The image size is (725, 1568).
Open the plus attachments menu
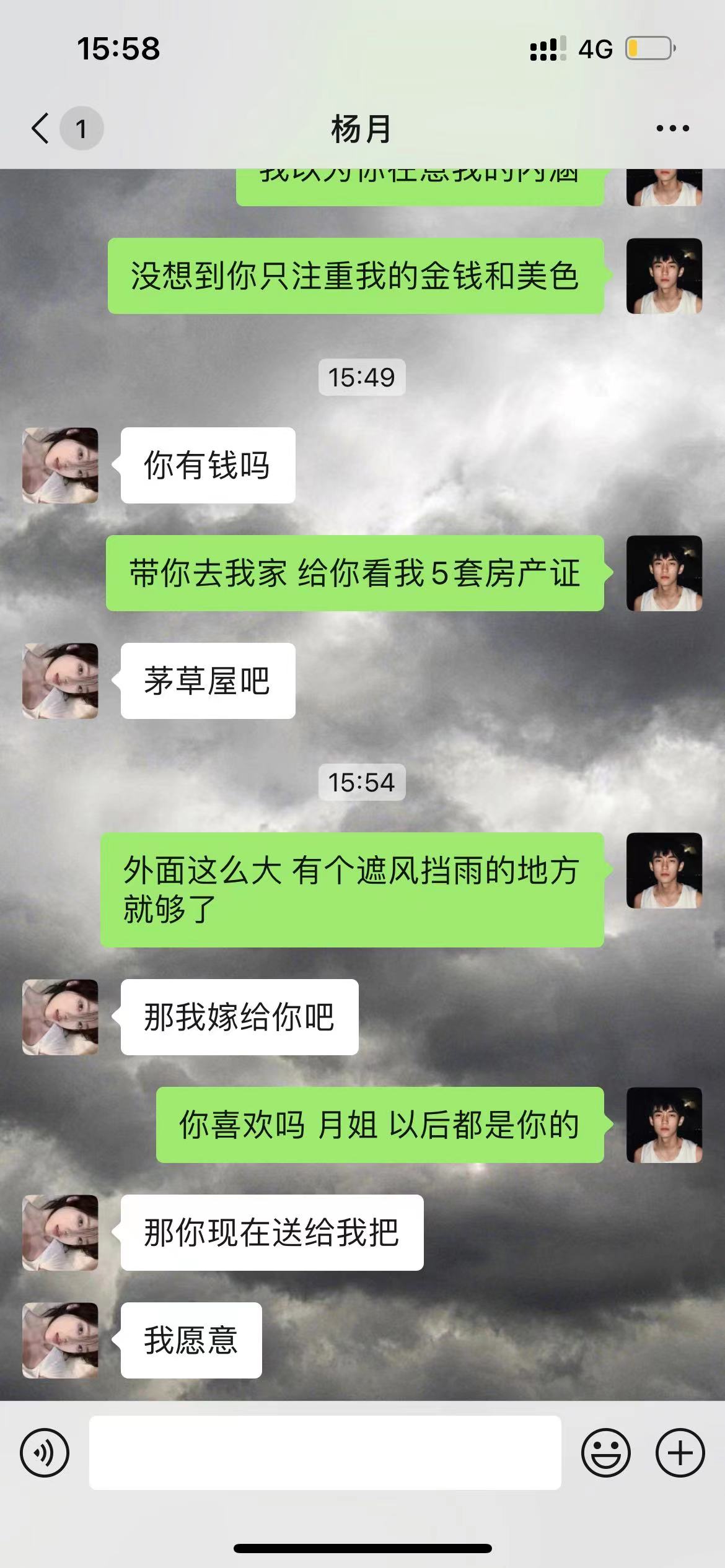(x=680, y=1453)
